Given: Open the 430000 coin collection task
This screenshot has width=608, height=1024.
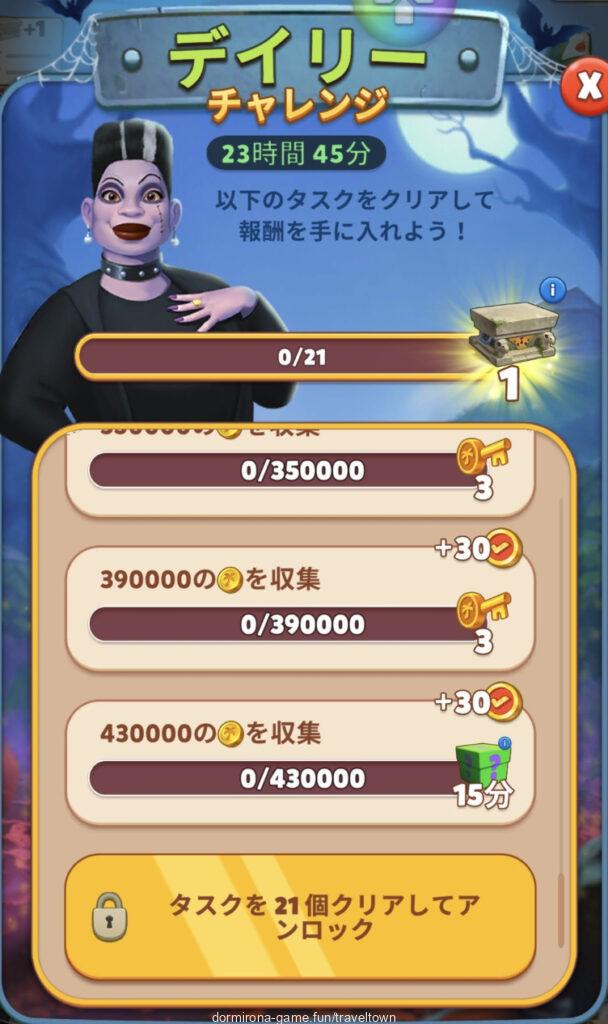Looking at the screenshot, I should (299, 762).
